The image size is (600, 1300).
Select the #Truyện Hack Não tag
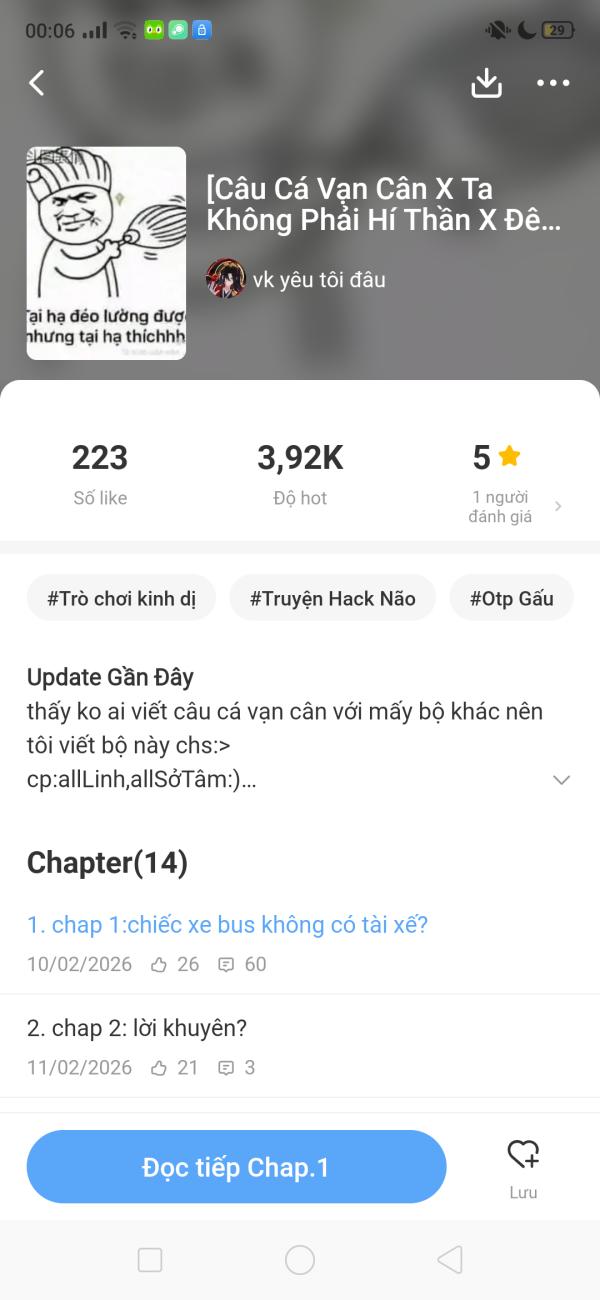pyautogui.click(x=332, y=598)
